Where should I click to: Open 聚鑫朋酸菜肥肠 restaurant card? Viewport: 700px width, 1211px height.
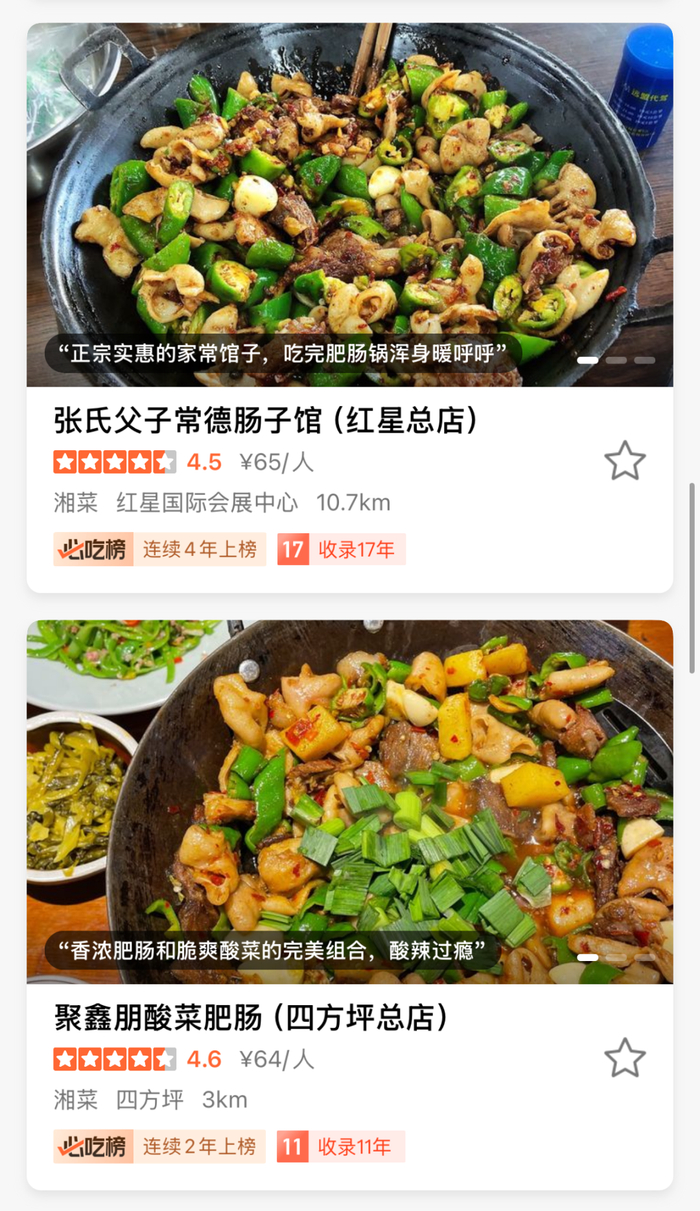(252, 1018)
